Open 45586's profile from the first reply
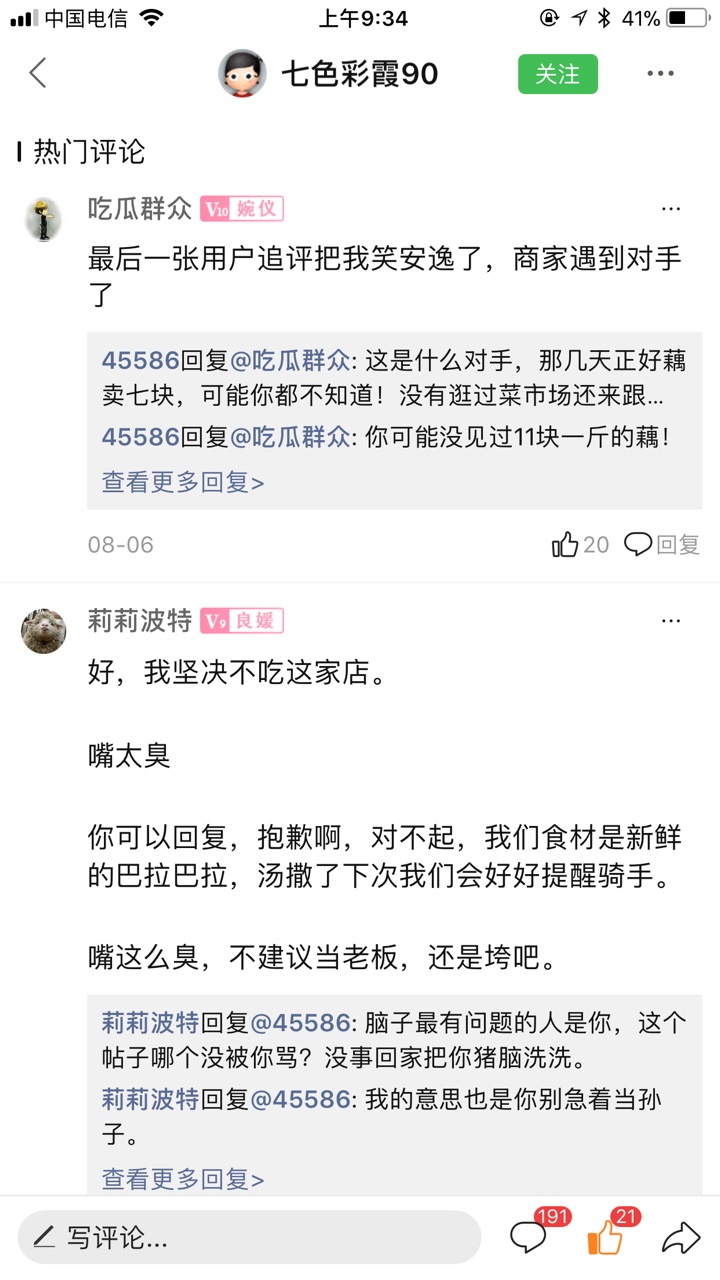Image resolution: width=720 pixels, height=1280 pixels. 140,360
